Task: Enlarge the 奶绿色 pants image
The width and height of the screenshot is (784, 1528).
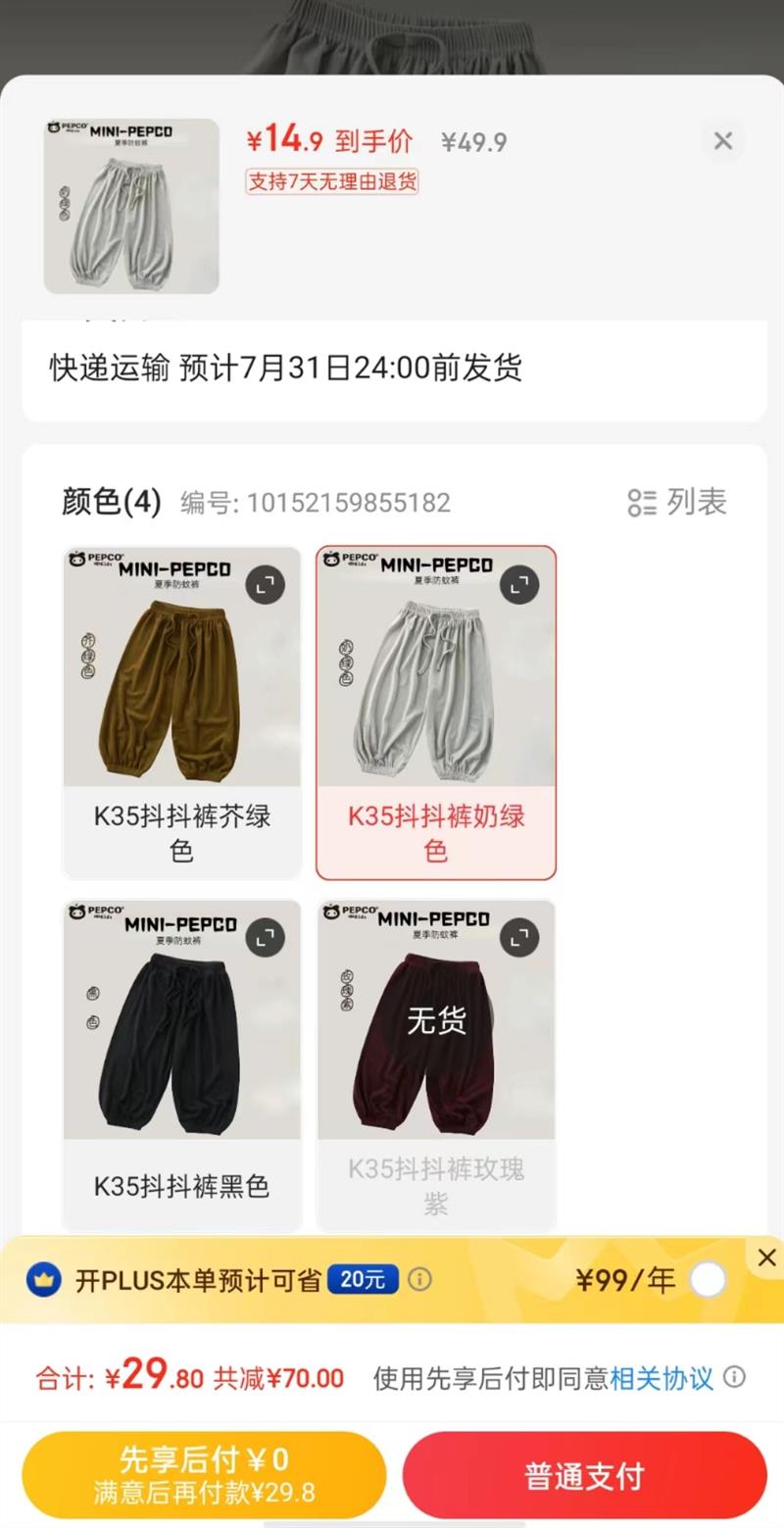Action: pos(519,585)
